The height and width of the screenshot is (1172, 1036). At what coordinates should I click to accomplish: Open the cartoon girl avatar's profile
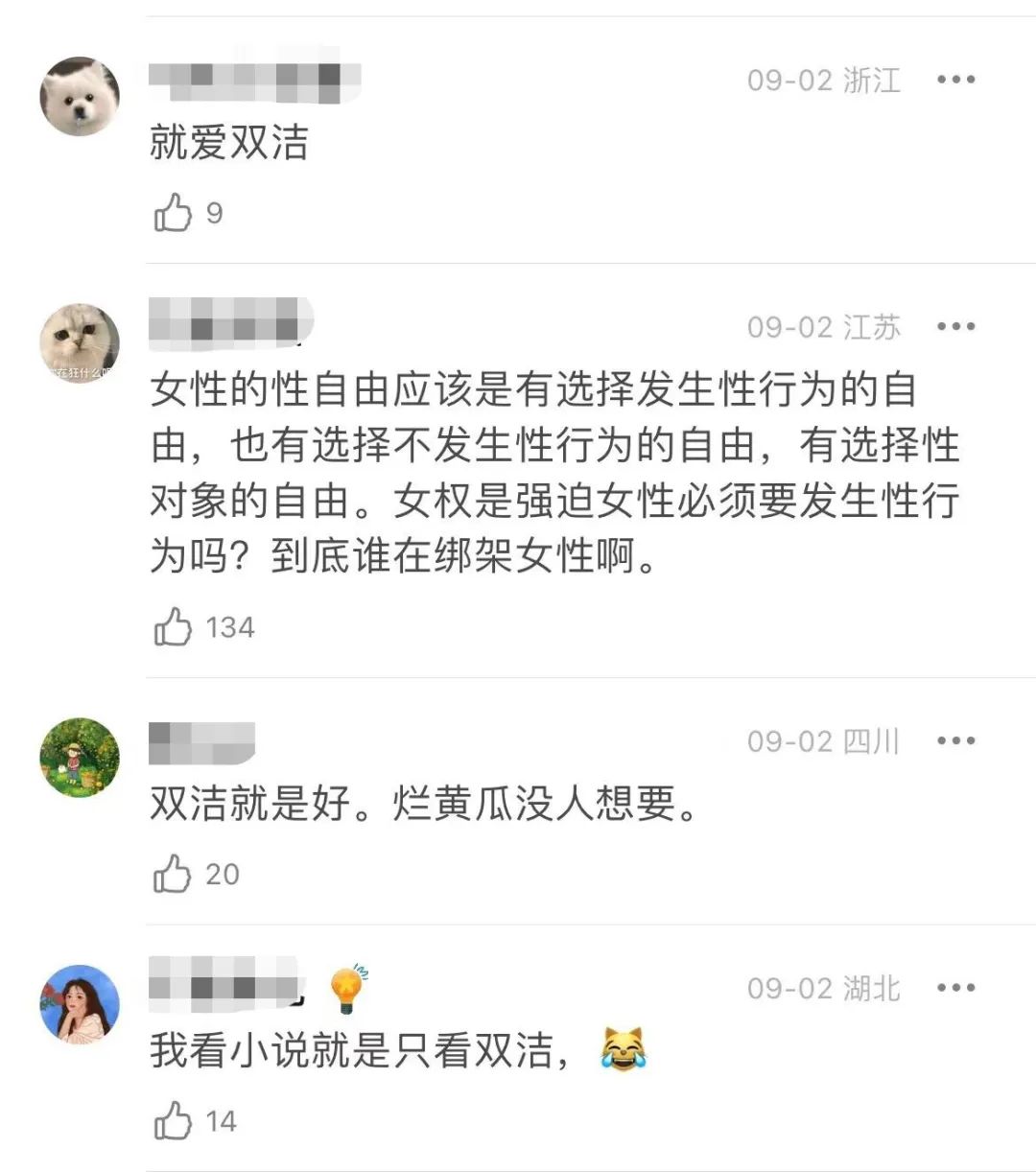pyautogui.click(x=80, y=1004)
